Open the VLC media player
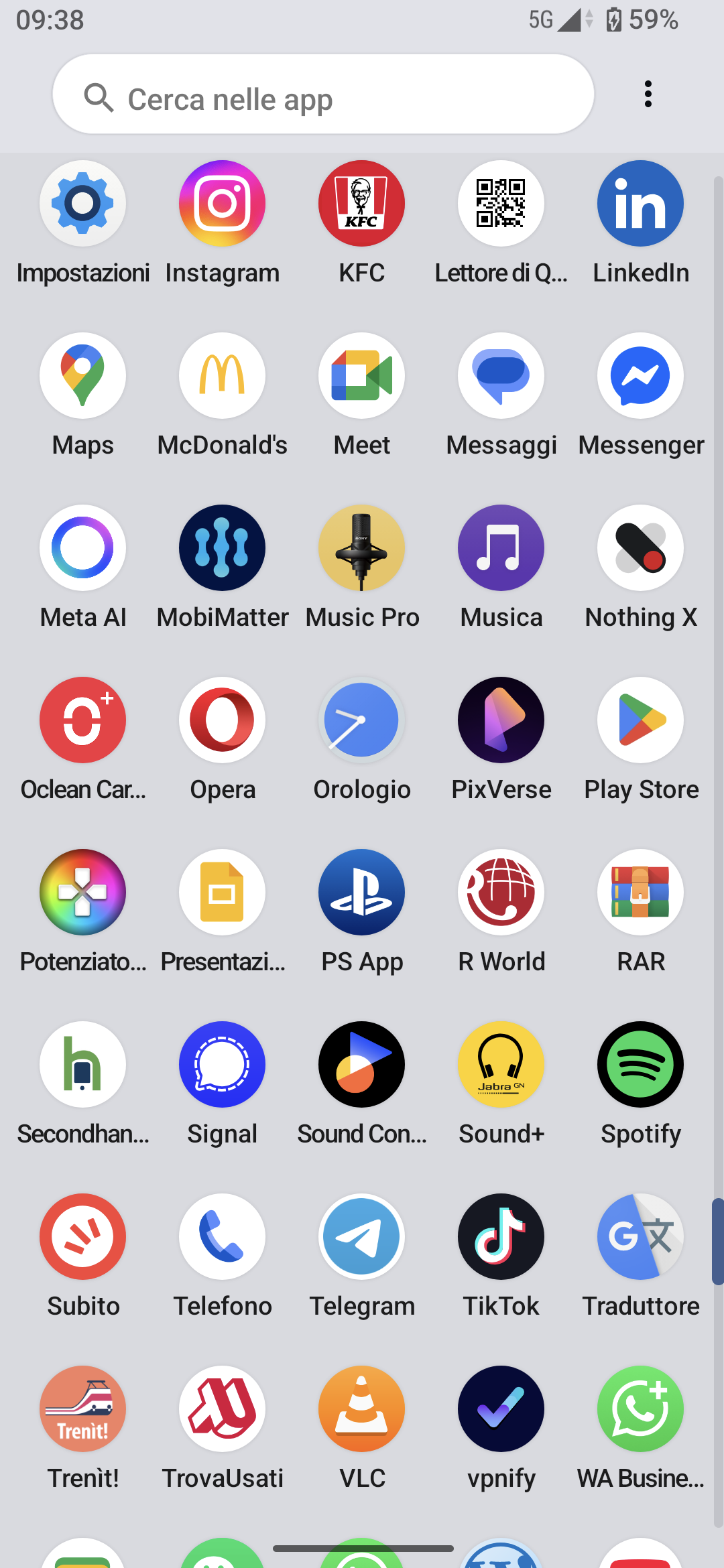Screen dimensions: 724x1568 [x=361, y=1409]
